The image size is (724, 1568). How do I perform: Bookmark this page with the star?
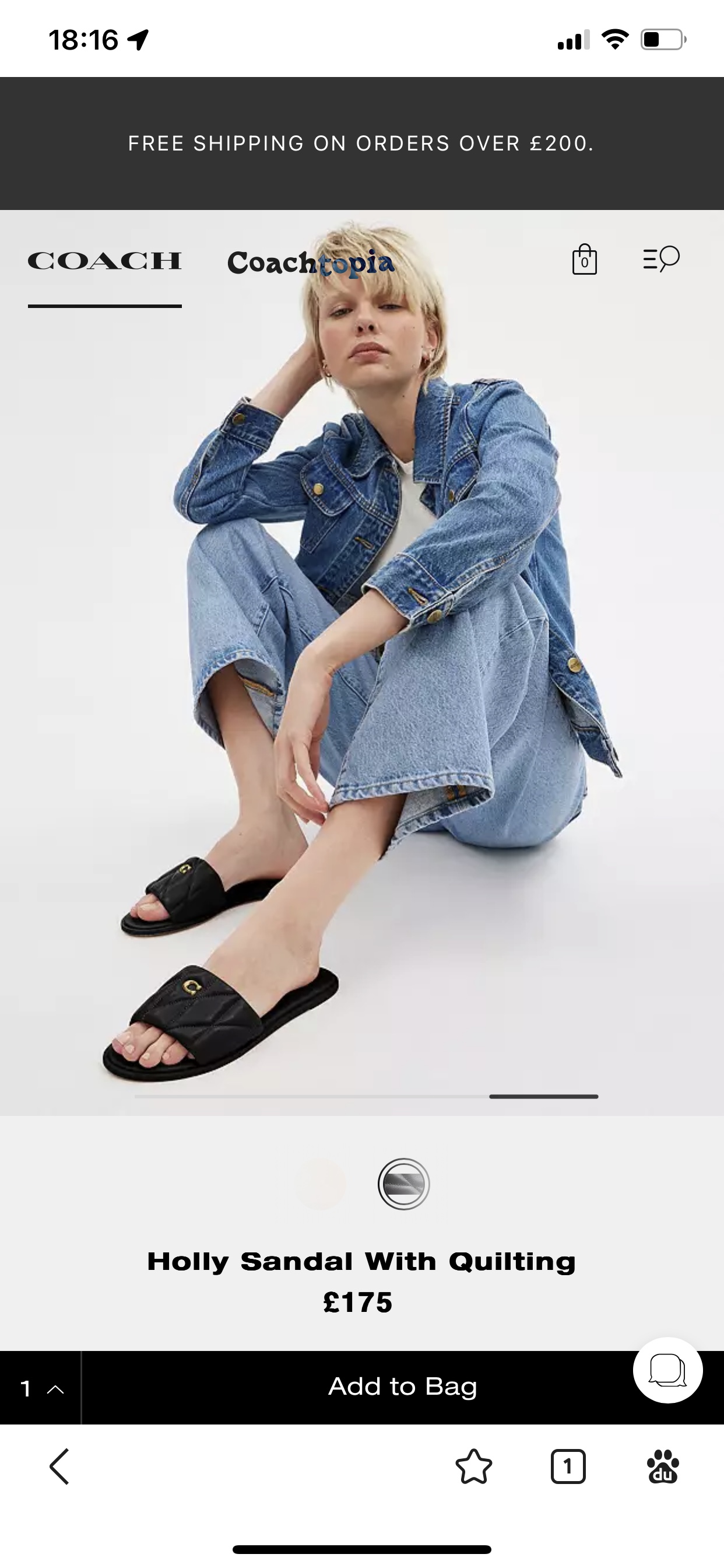coord(473,1466)
